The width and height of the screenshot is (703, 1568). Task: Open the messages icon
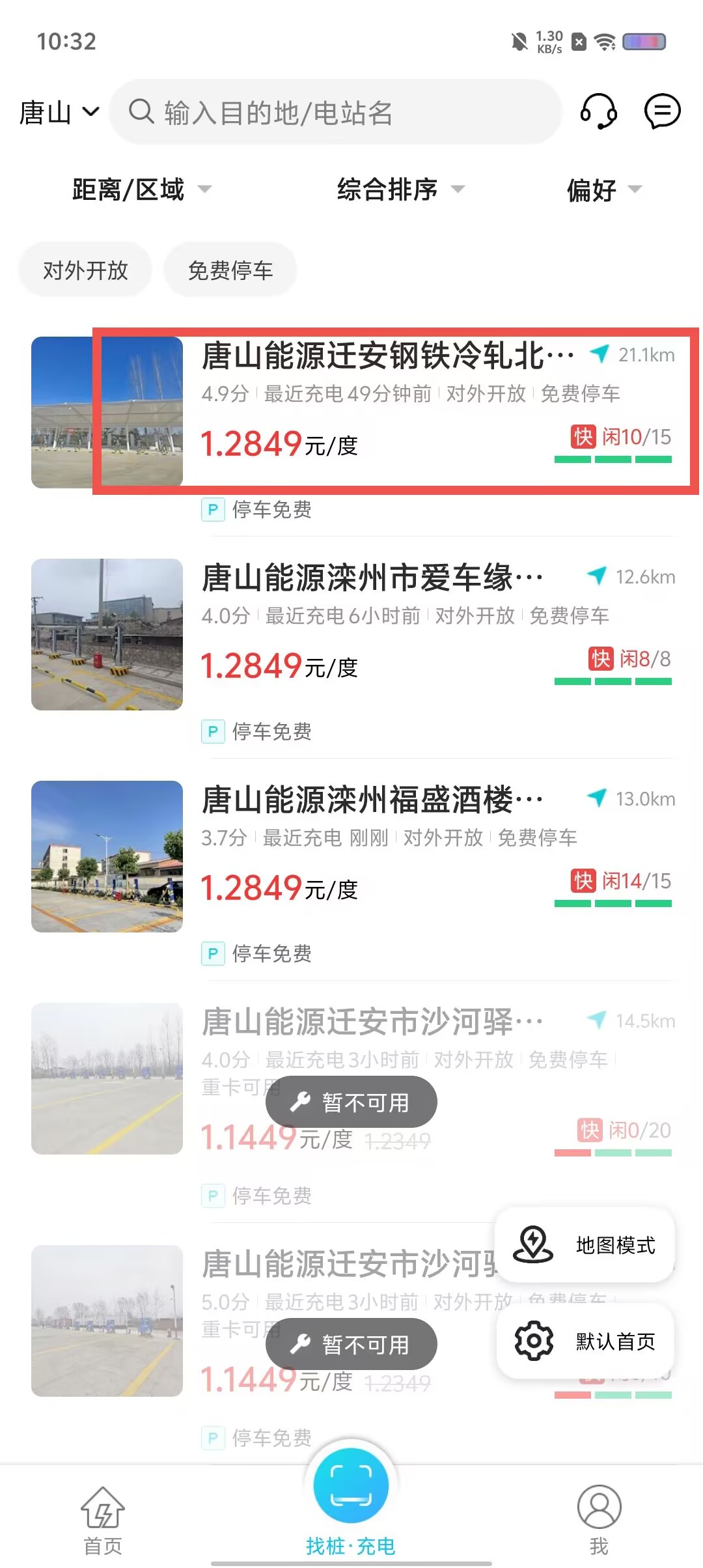click(662, 111)
